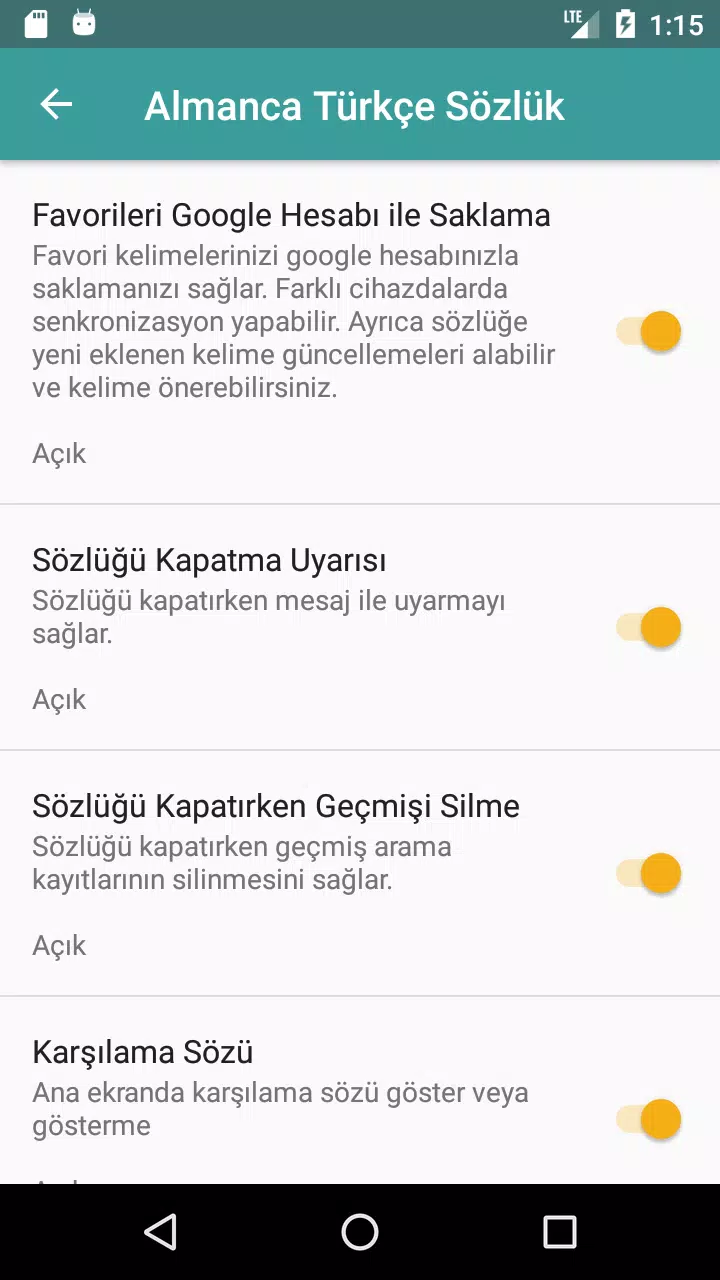Go back using the app bar arrow
Viewport: 720px width, 1280px height.
tap(56, 105)
